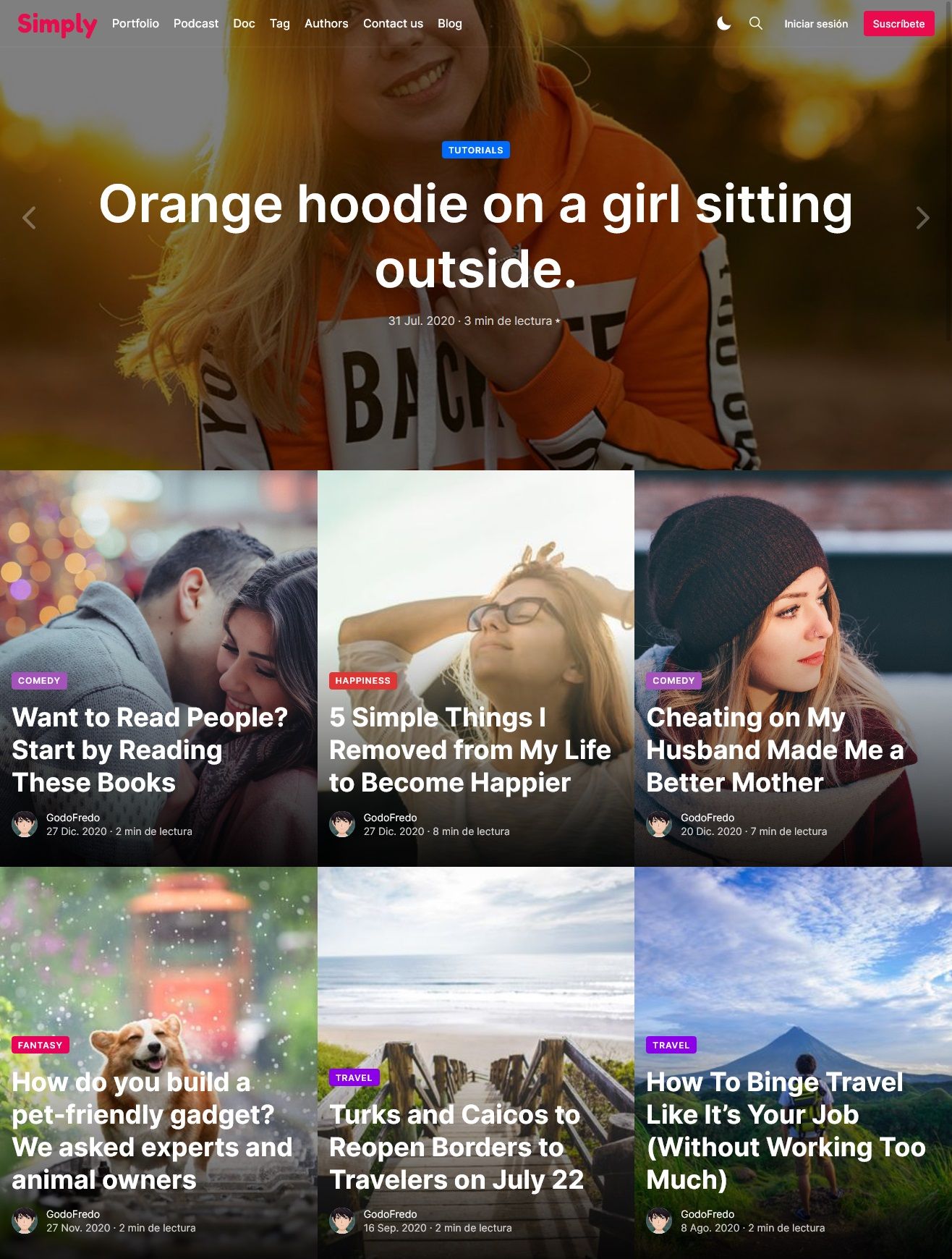Image resolution: width=952 pixels, height=1259 pixels.
Task: Toggle dark mode with the moon icon
Action: (723, 24)
